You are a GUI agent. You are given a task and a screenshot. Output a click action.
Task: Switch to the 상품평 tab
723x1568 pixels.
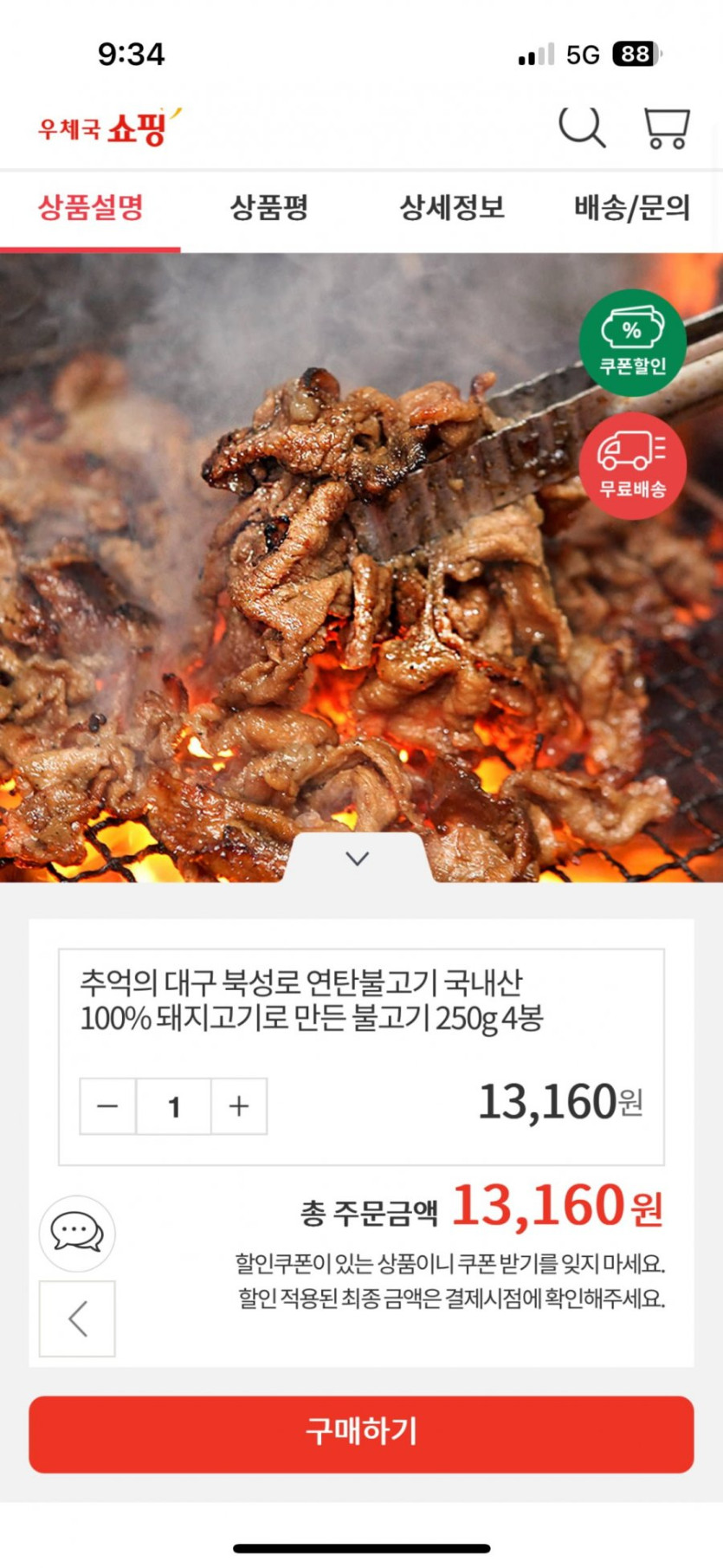269,208
